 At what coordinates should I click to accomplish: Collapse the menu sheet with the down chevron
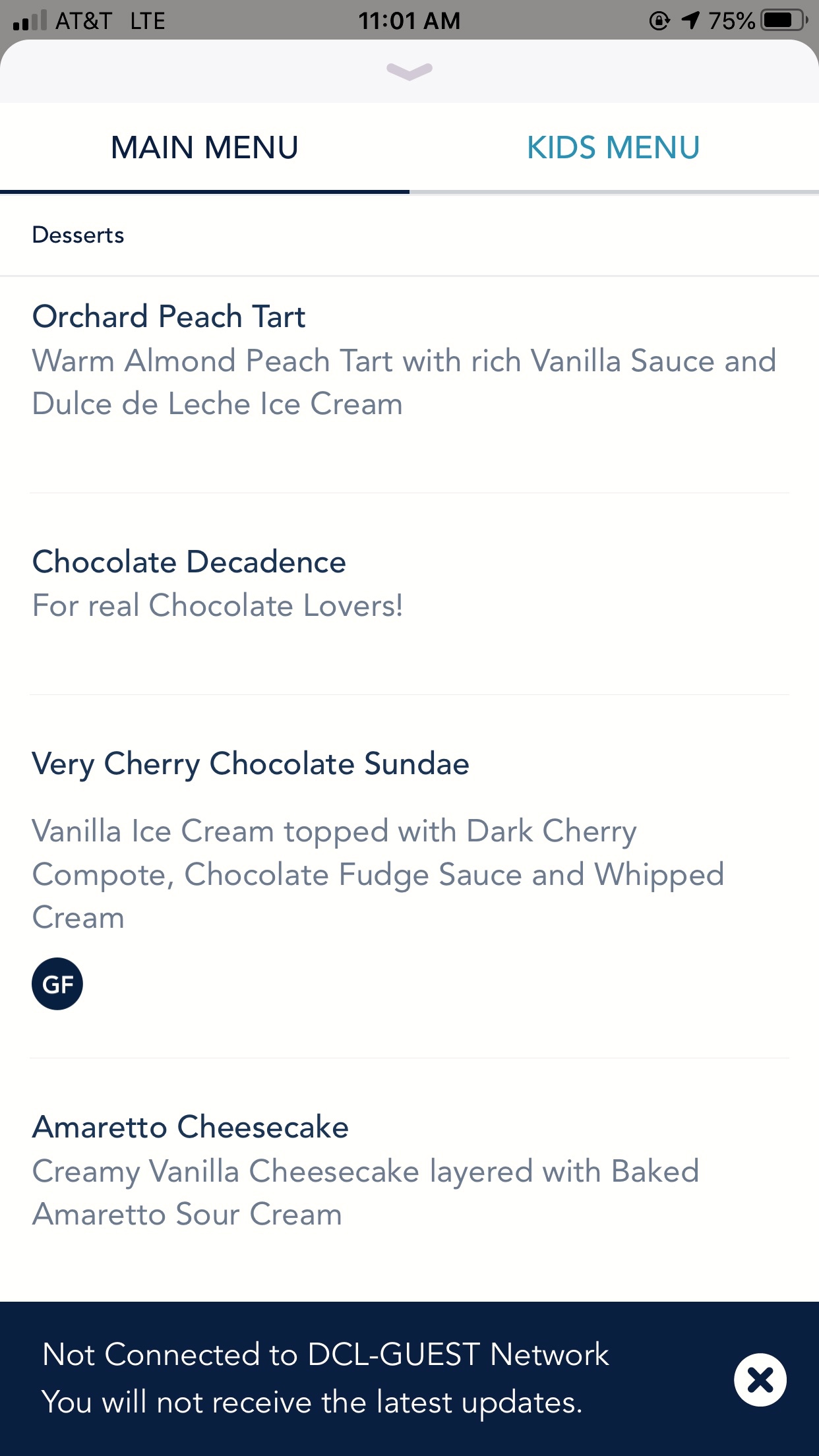point(409,71)
